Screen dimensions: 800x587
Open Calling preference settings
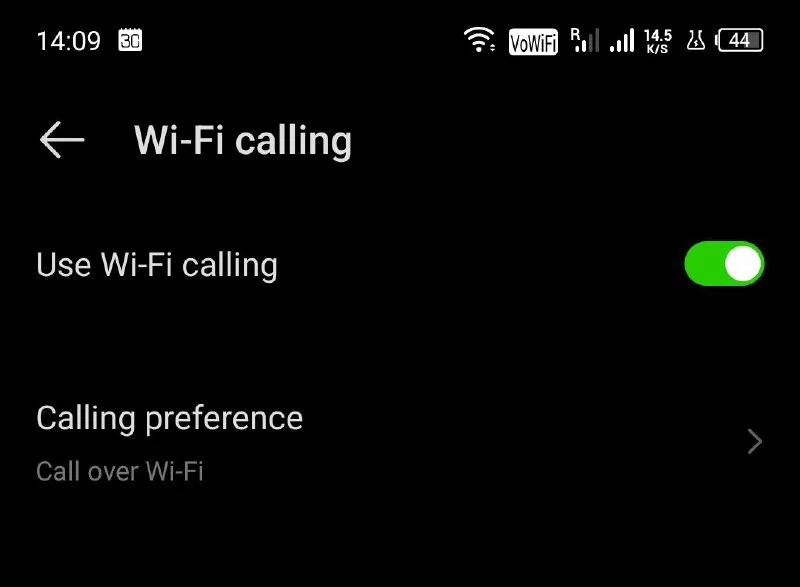400,442
